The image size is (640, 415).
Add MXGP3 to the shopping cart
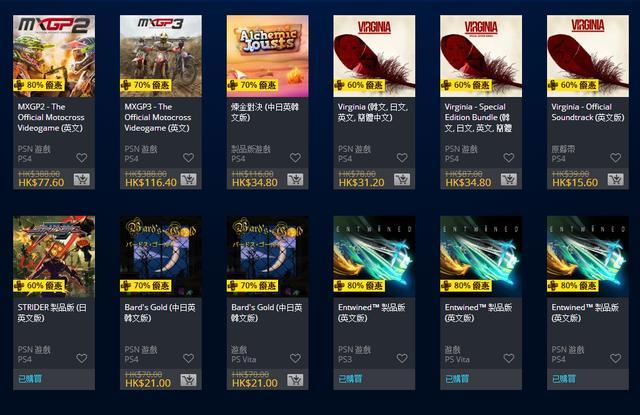[x=189, y=181]
